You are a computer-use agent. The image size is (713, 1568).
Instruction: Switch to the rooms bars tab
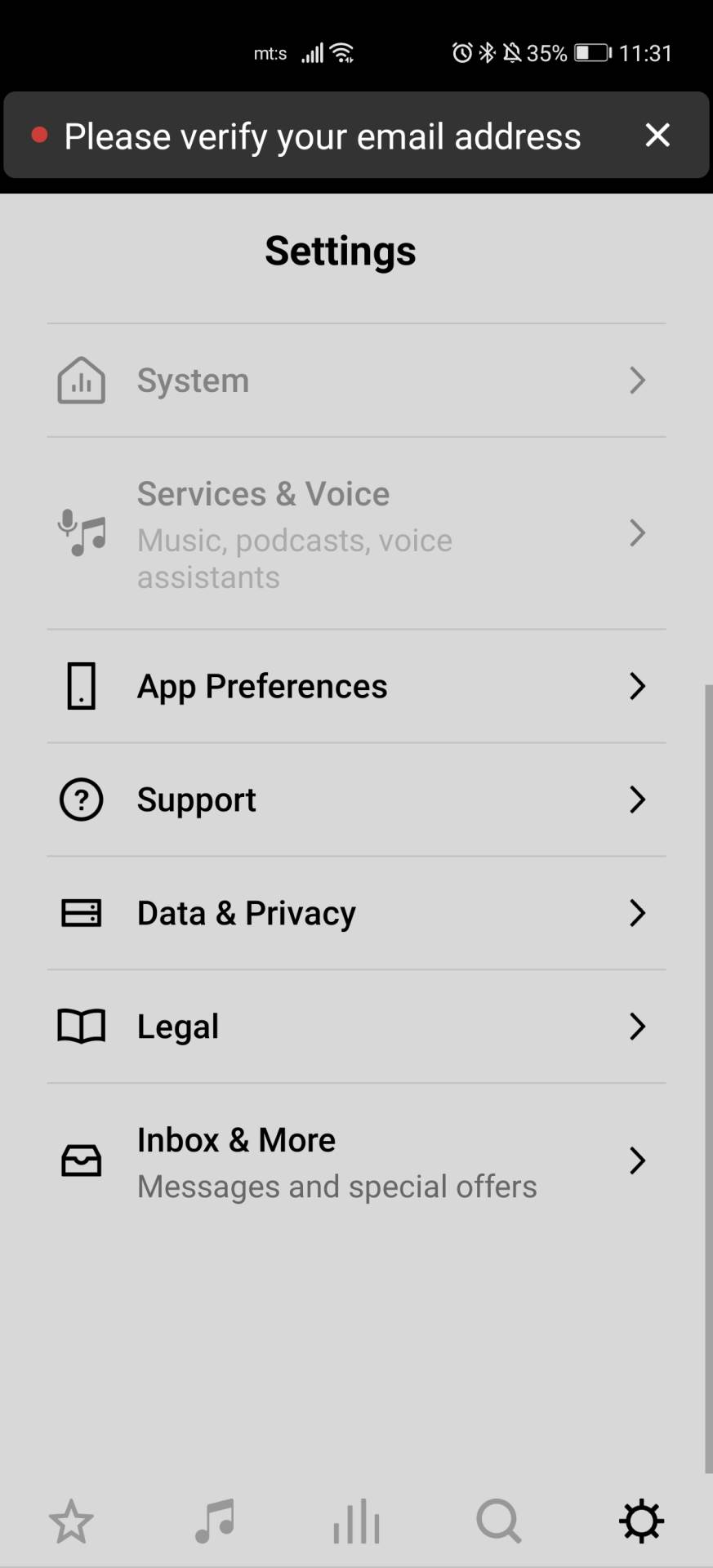tap(356, 1521)
